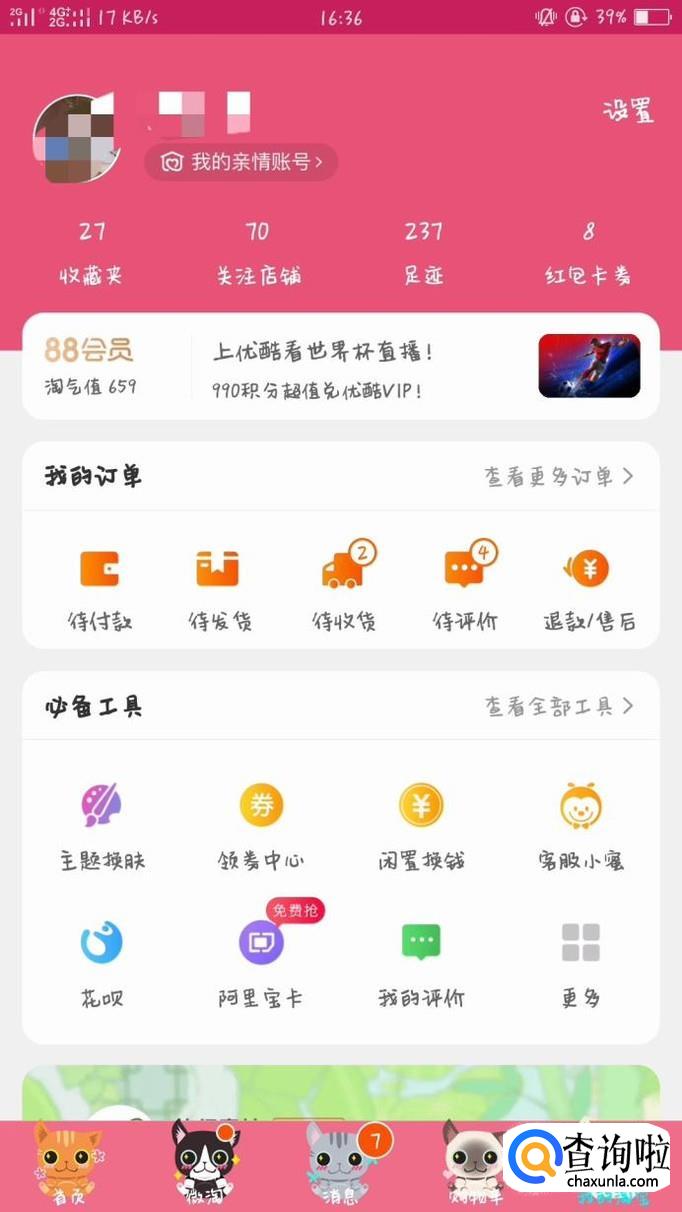Switch to the 消息 messages tab
The width and height of the screenshot is (682, 1212).
pyautogui.click(x=338, y=1165)
